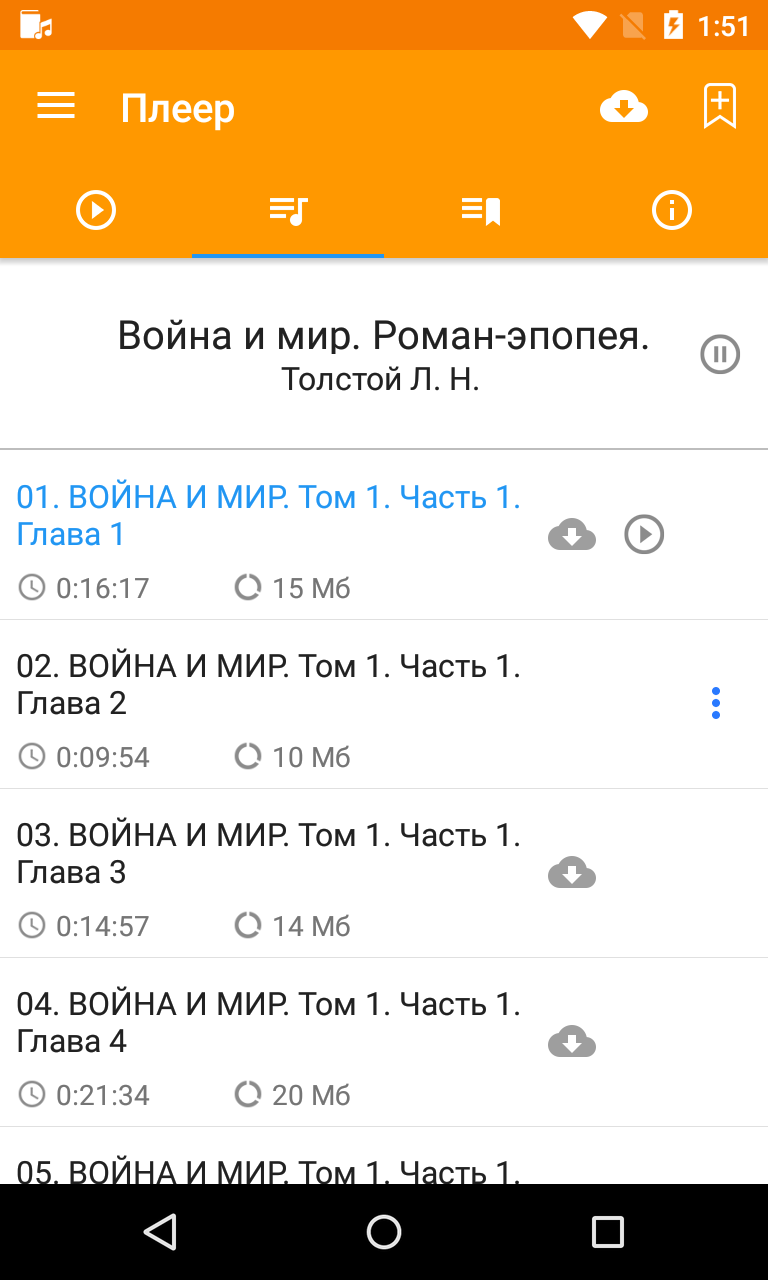Download chapter 04 Глава 4
This screenshot has height=1280, width=768.
tap(572, 1042)
